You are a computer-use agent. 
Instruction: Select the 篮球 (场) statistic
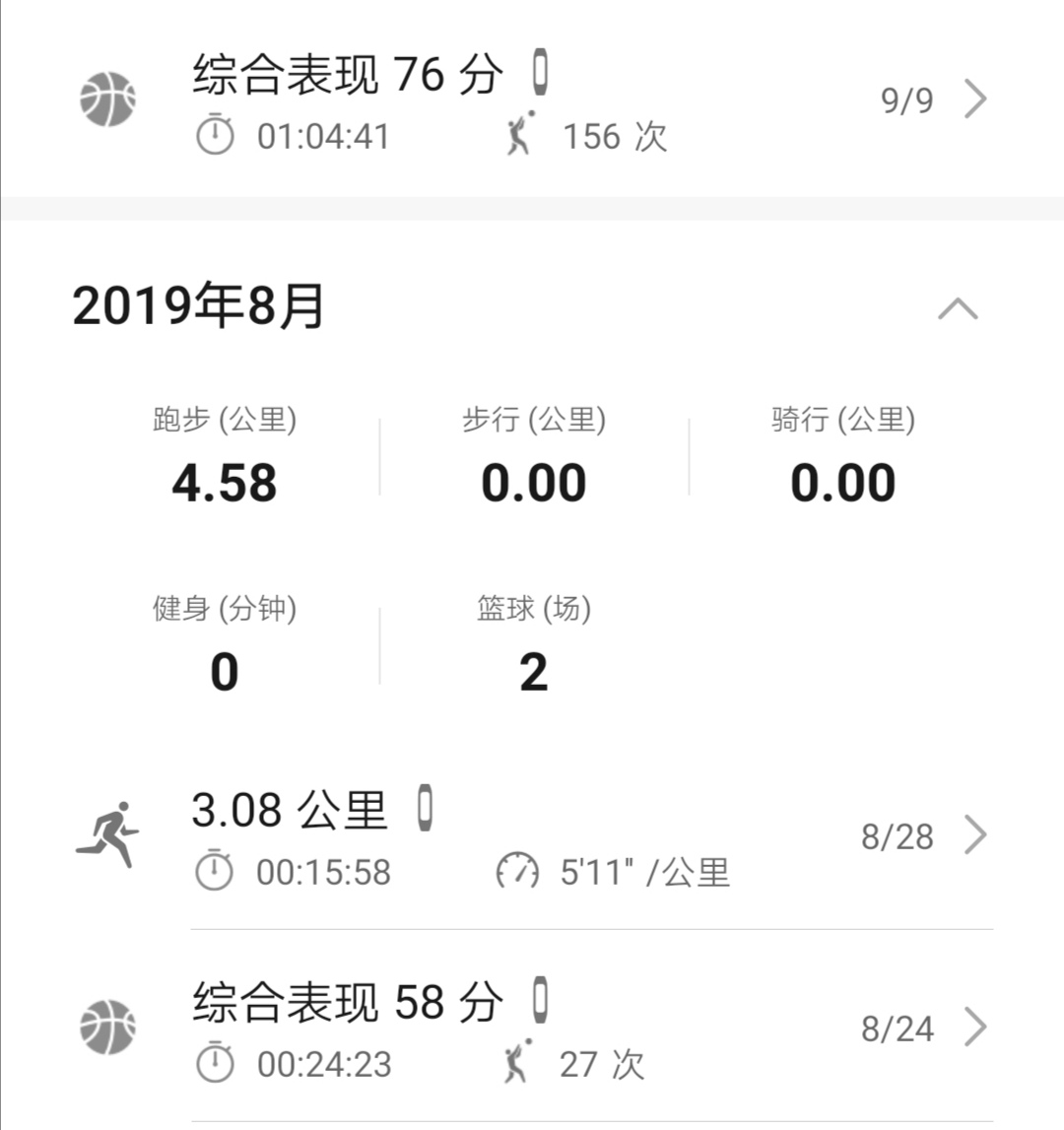pos(533,640)
